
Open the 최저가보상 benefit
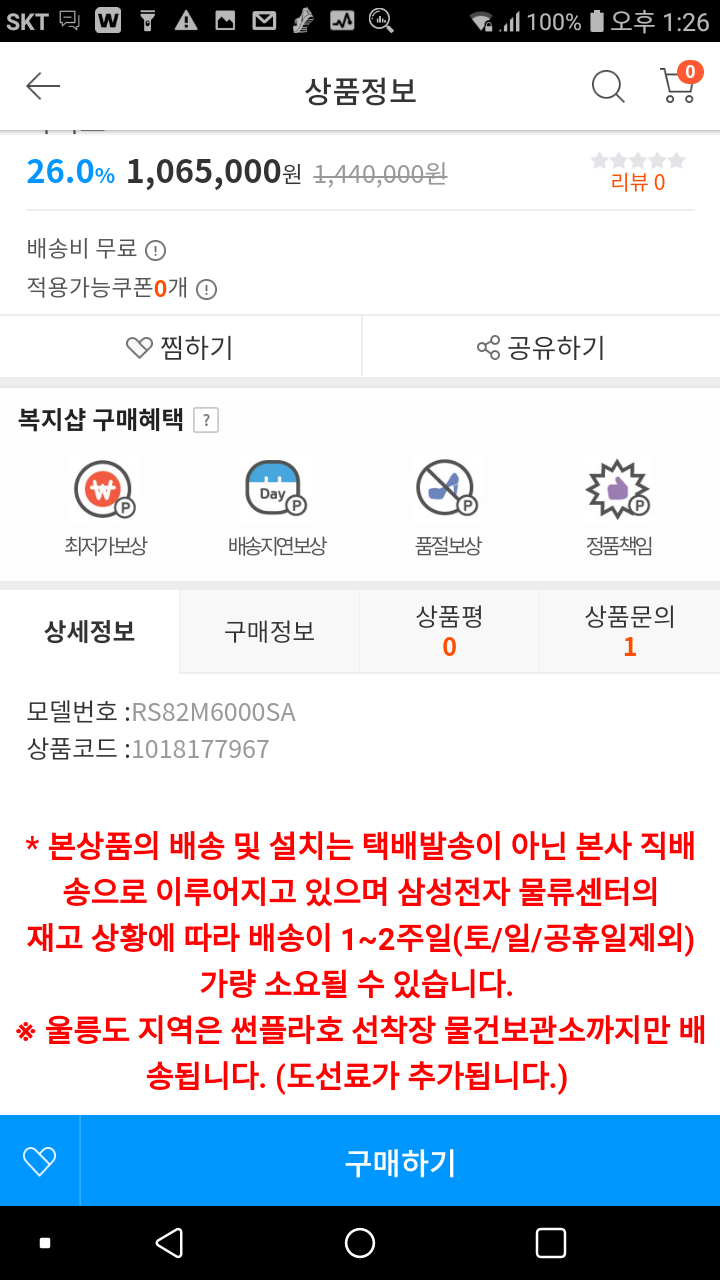[105, 505]
